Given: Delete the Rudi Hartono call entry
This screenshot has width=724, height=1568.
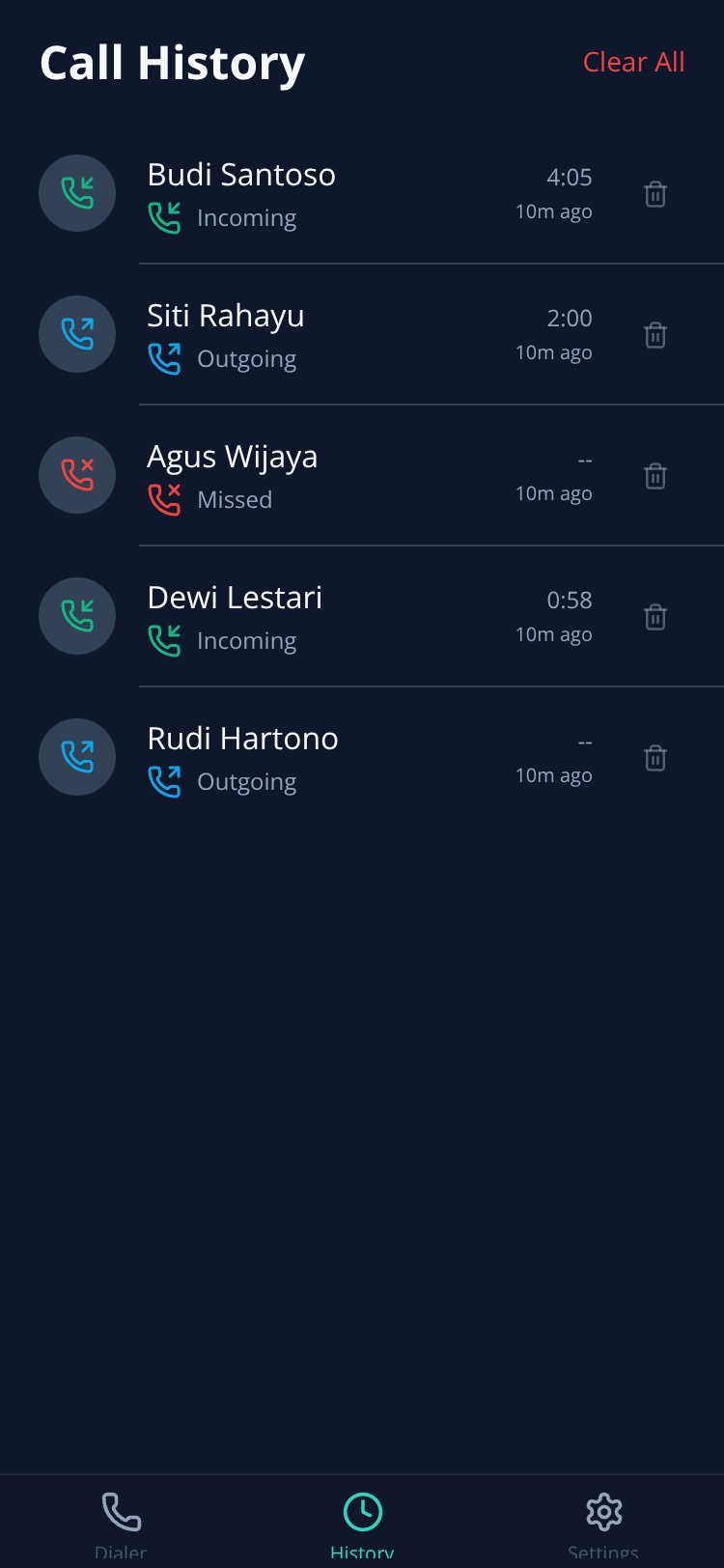Looking at the screenshot, I should click(x=655, y=758).
